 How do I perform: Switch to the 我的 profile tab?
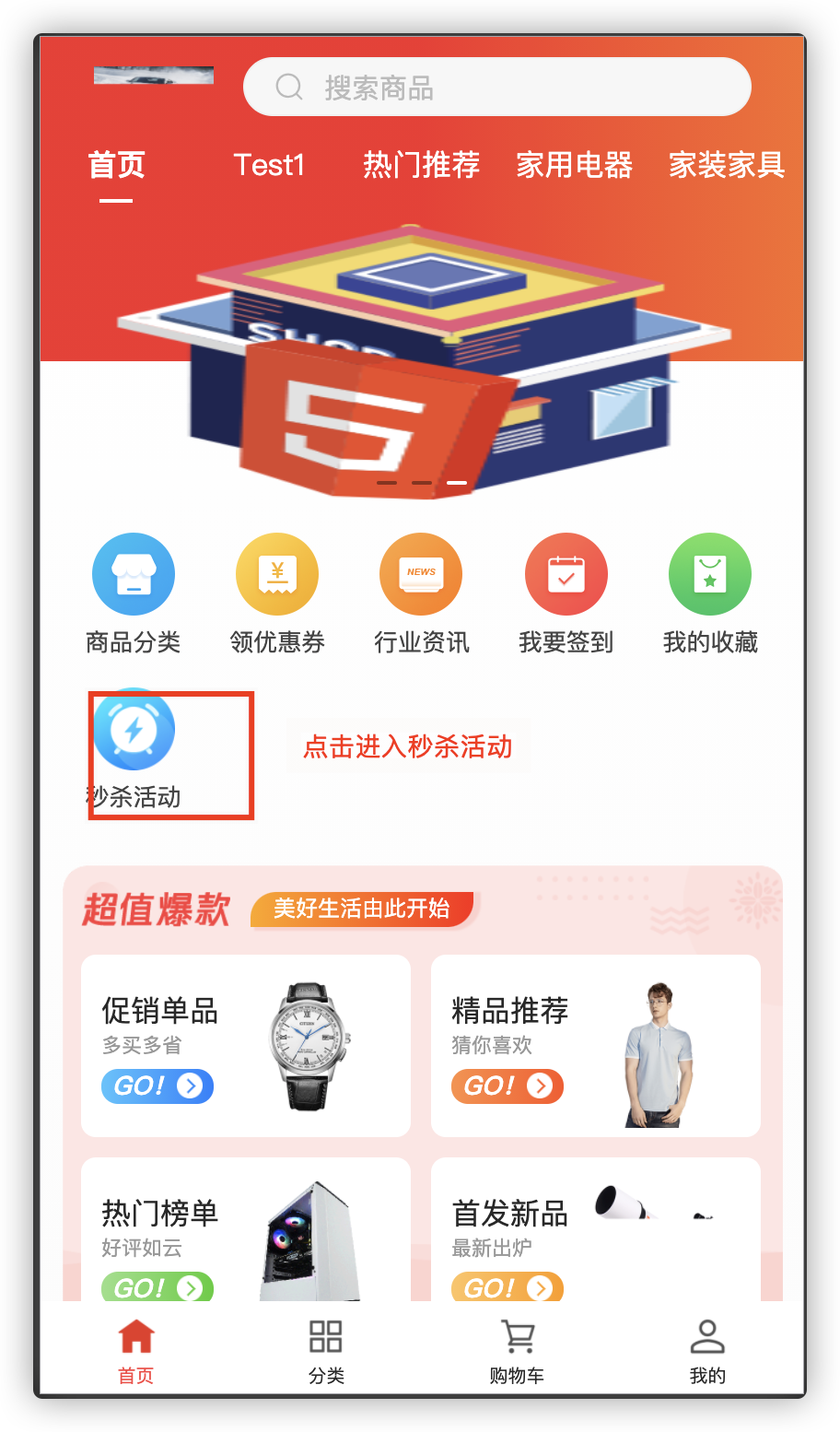tap(707, 1350)
